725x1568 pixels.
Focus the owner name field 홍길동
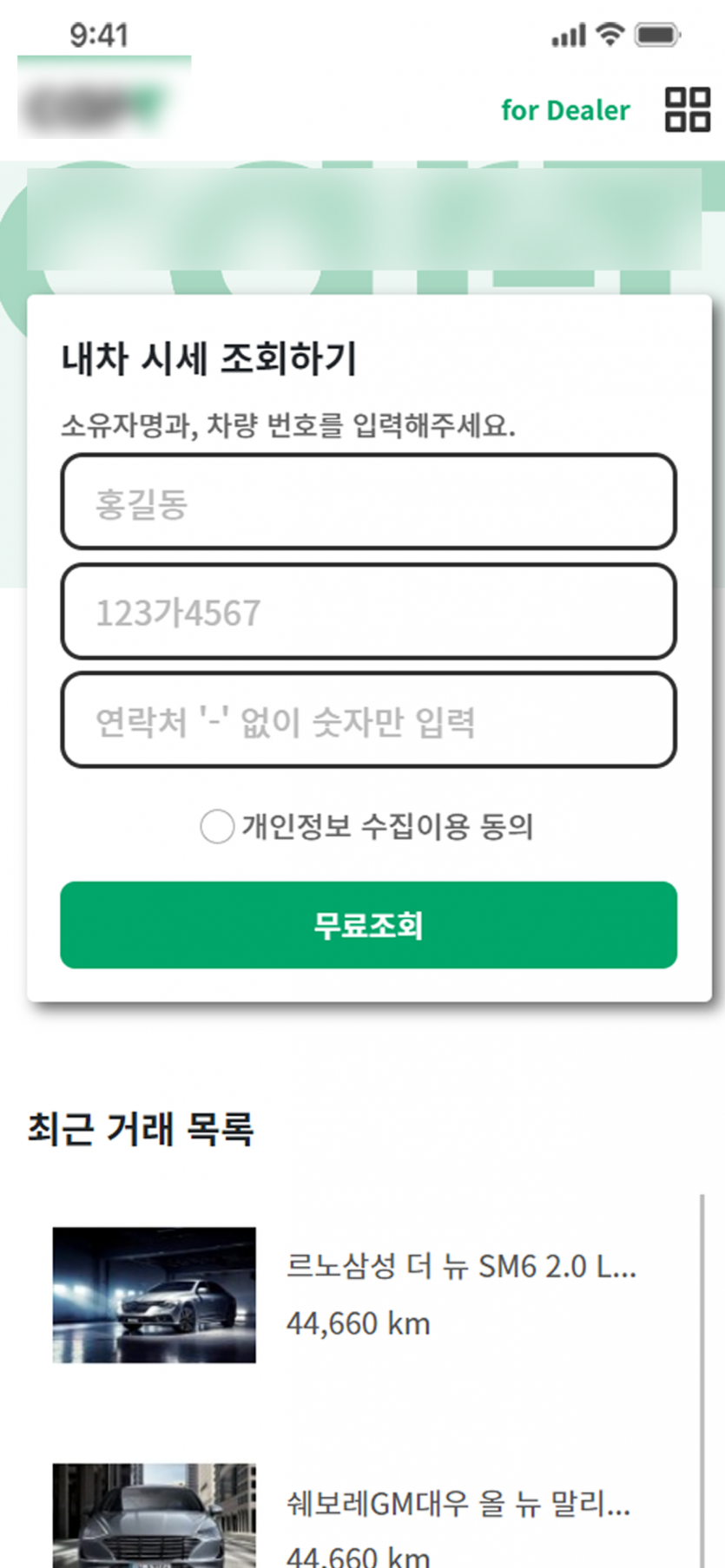368,502
